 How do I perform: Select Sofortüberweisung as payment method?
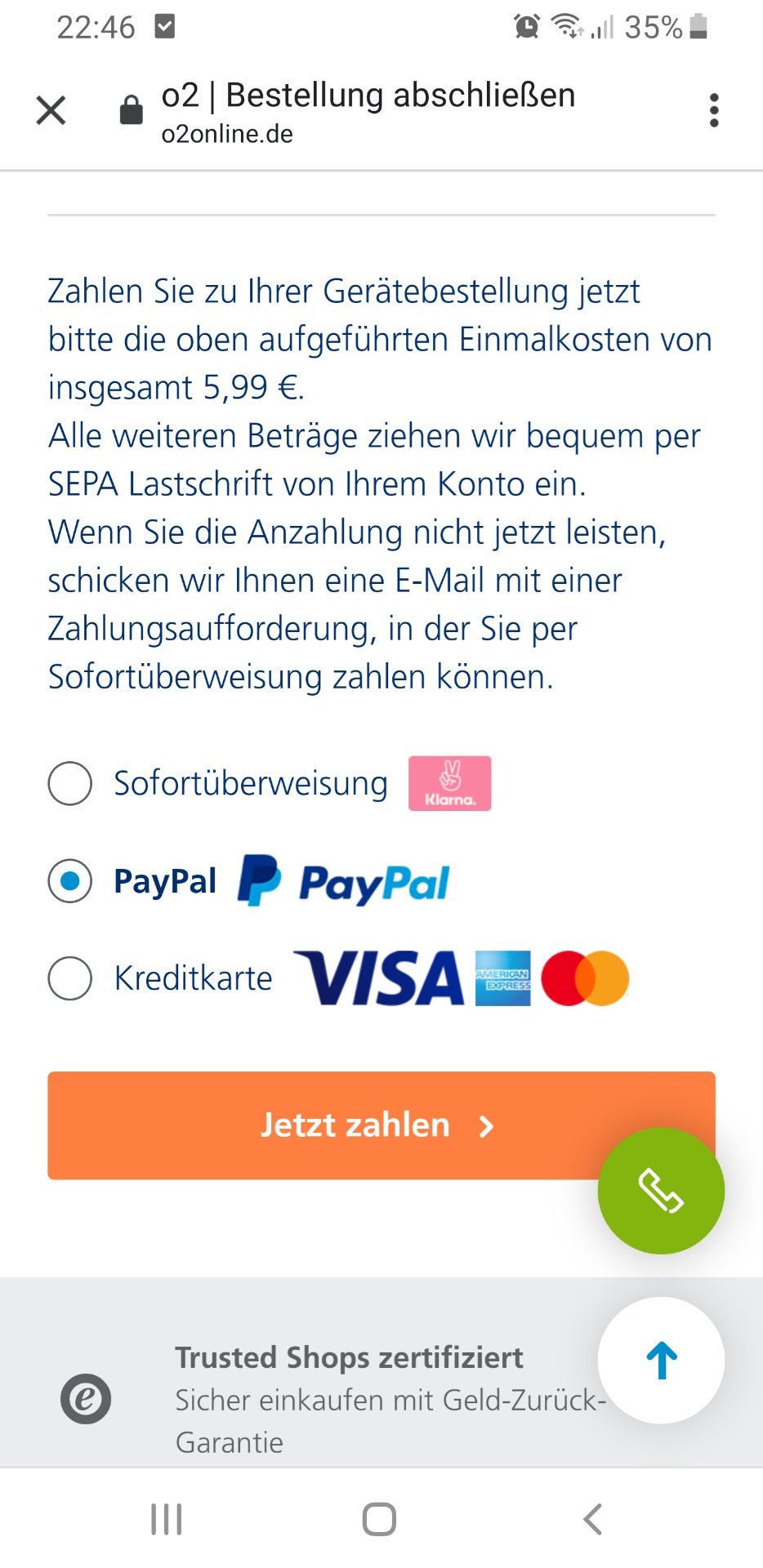[x=70, y=783]
